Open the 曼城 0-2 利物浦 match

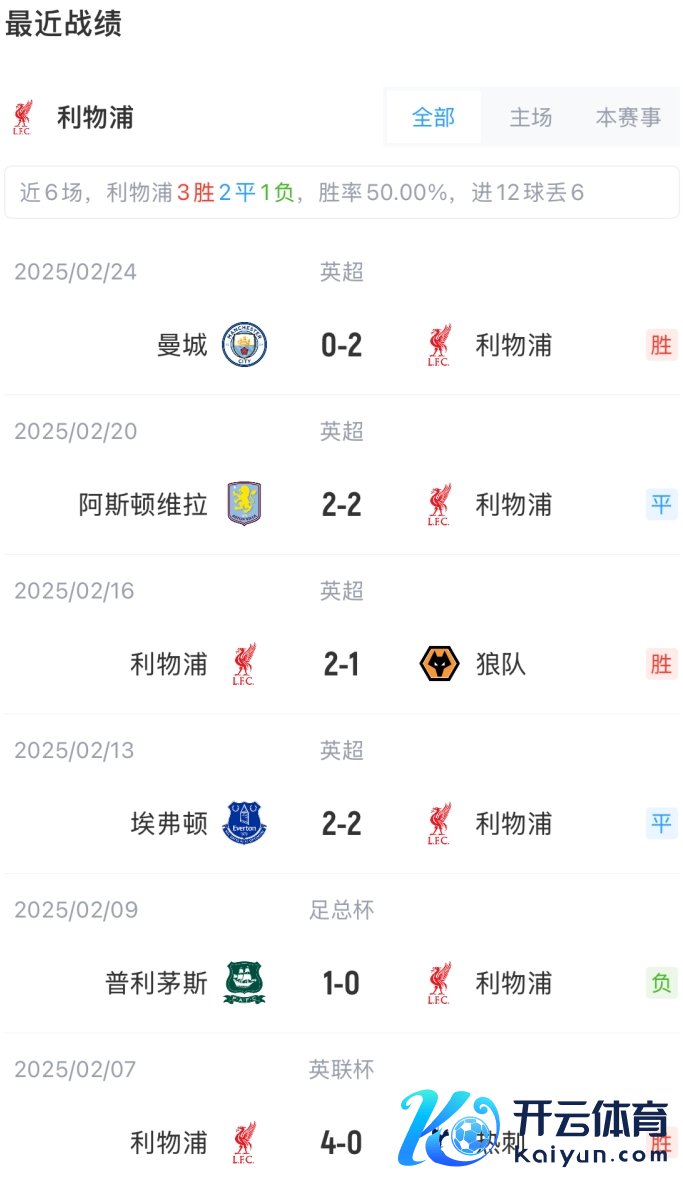point(341,345)
